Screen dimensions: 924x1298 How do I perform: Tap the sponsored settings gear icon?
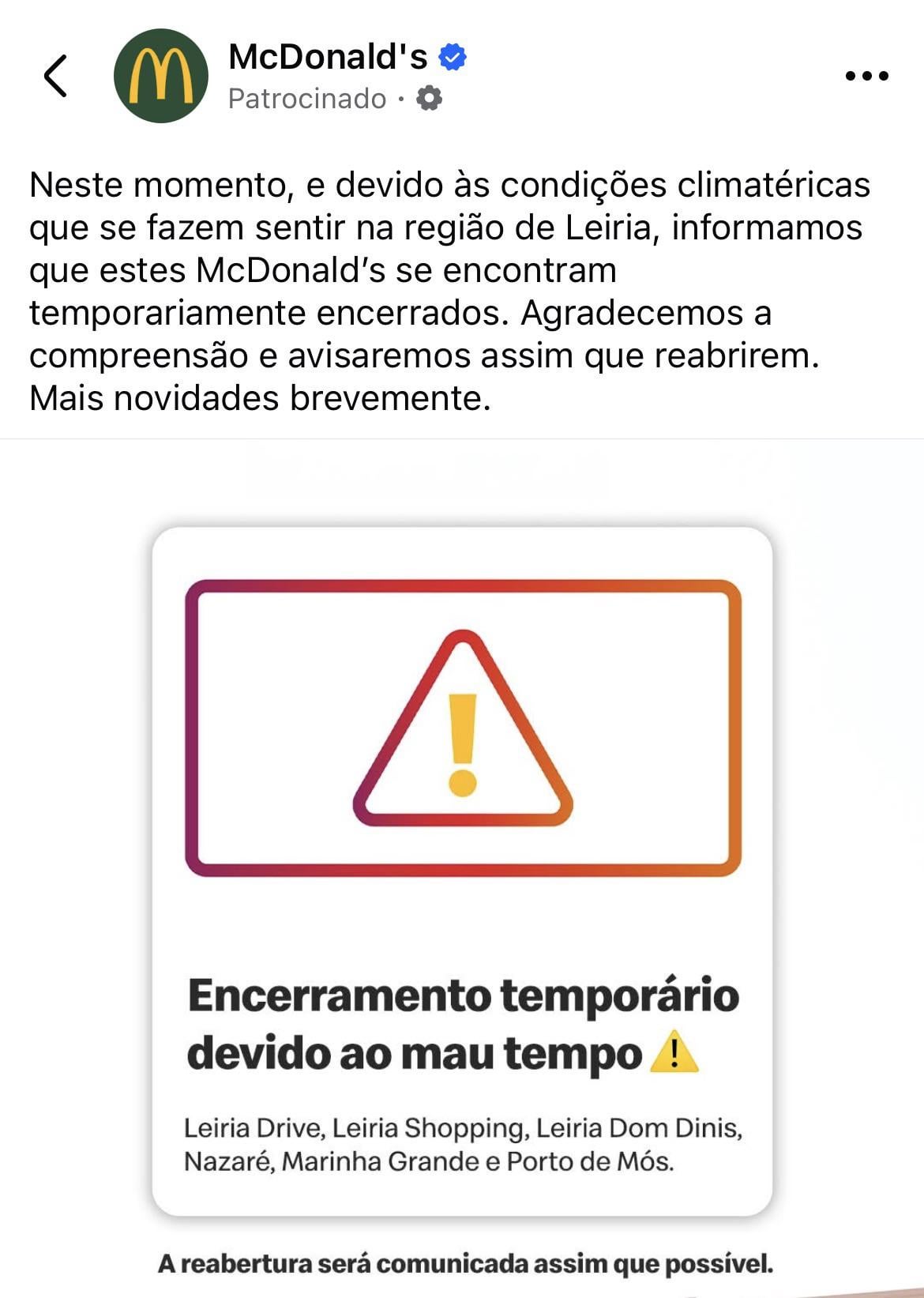pyautogui.click(x=429, y=99)
